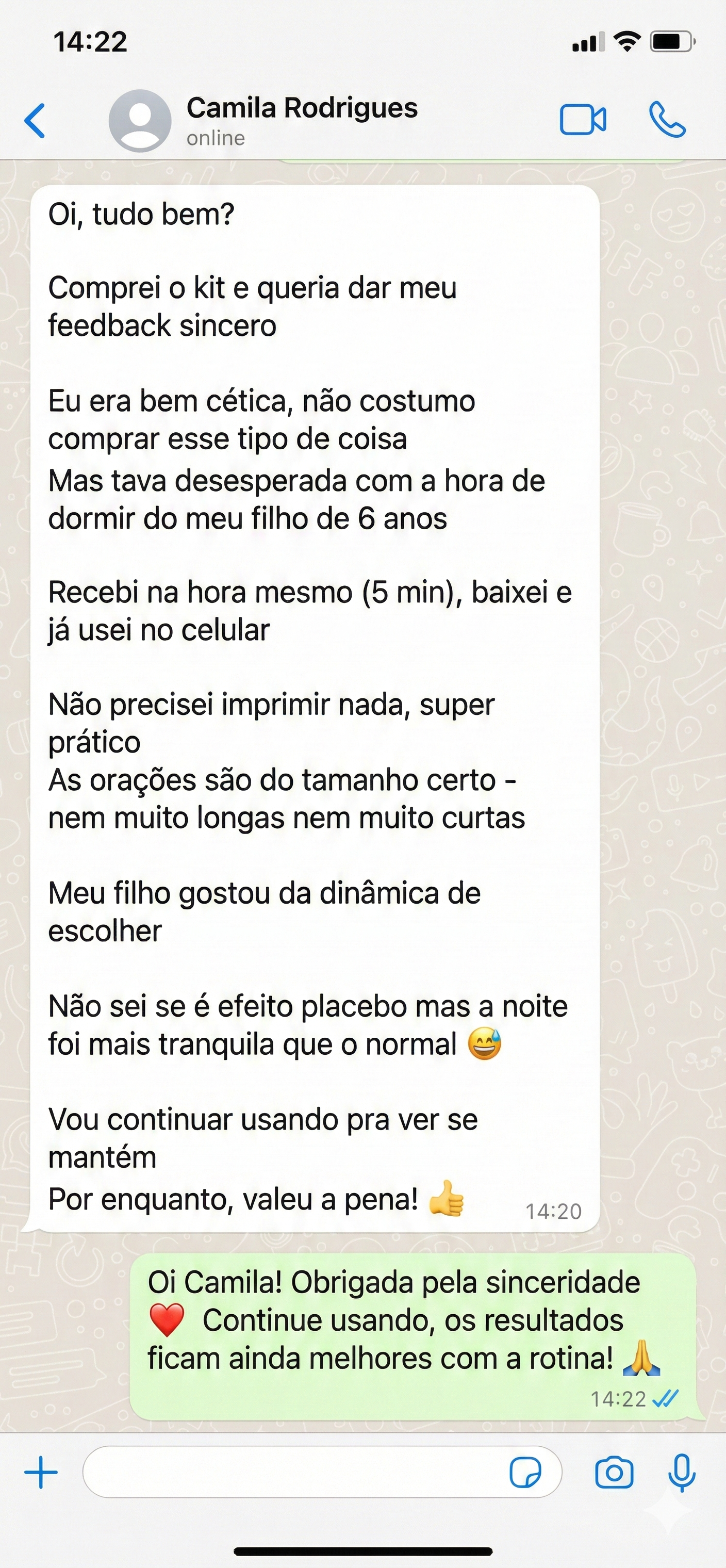Tap the microphone to record audio
The width and height of the screenshot is (726, 1568).
(x=682, y=1473)
